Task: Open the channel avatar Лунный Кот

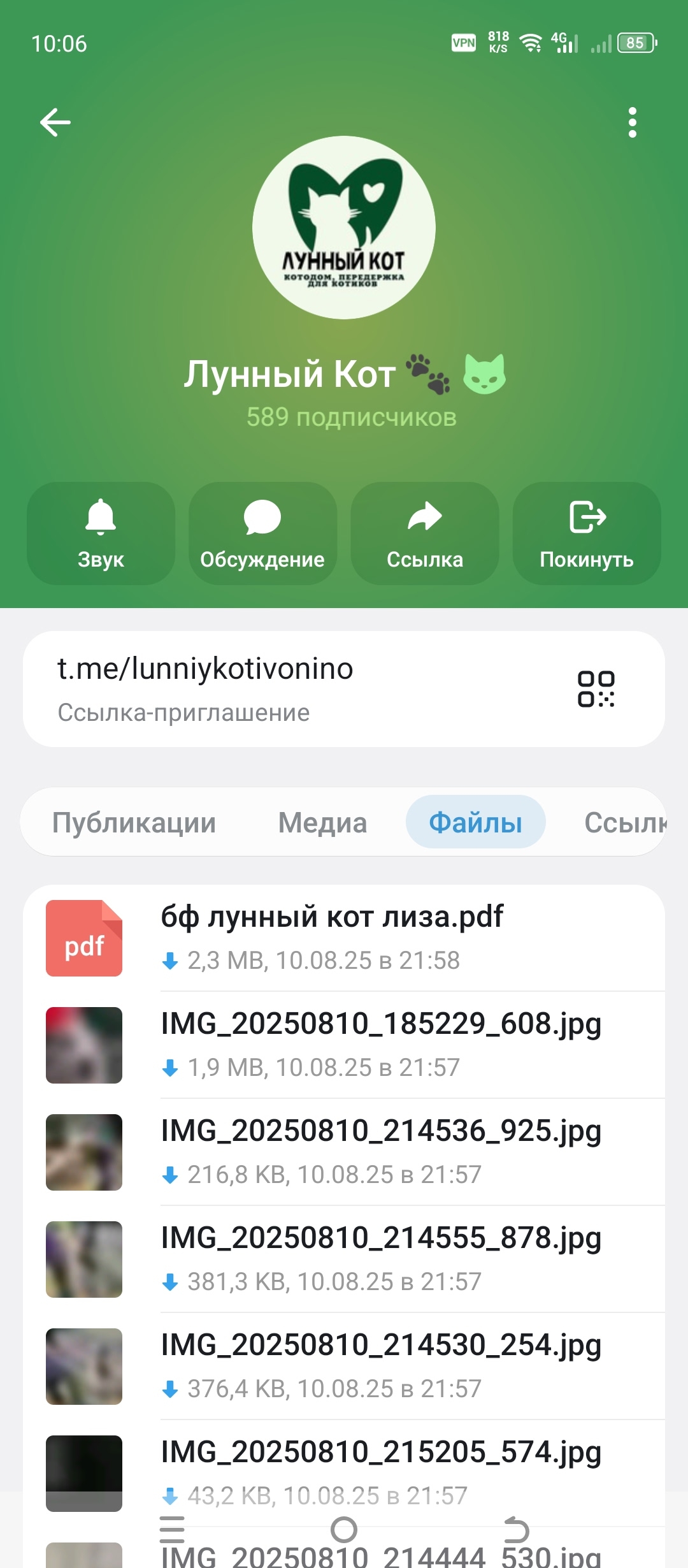Action: tap(344, 228)
